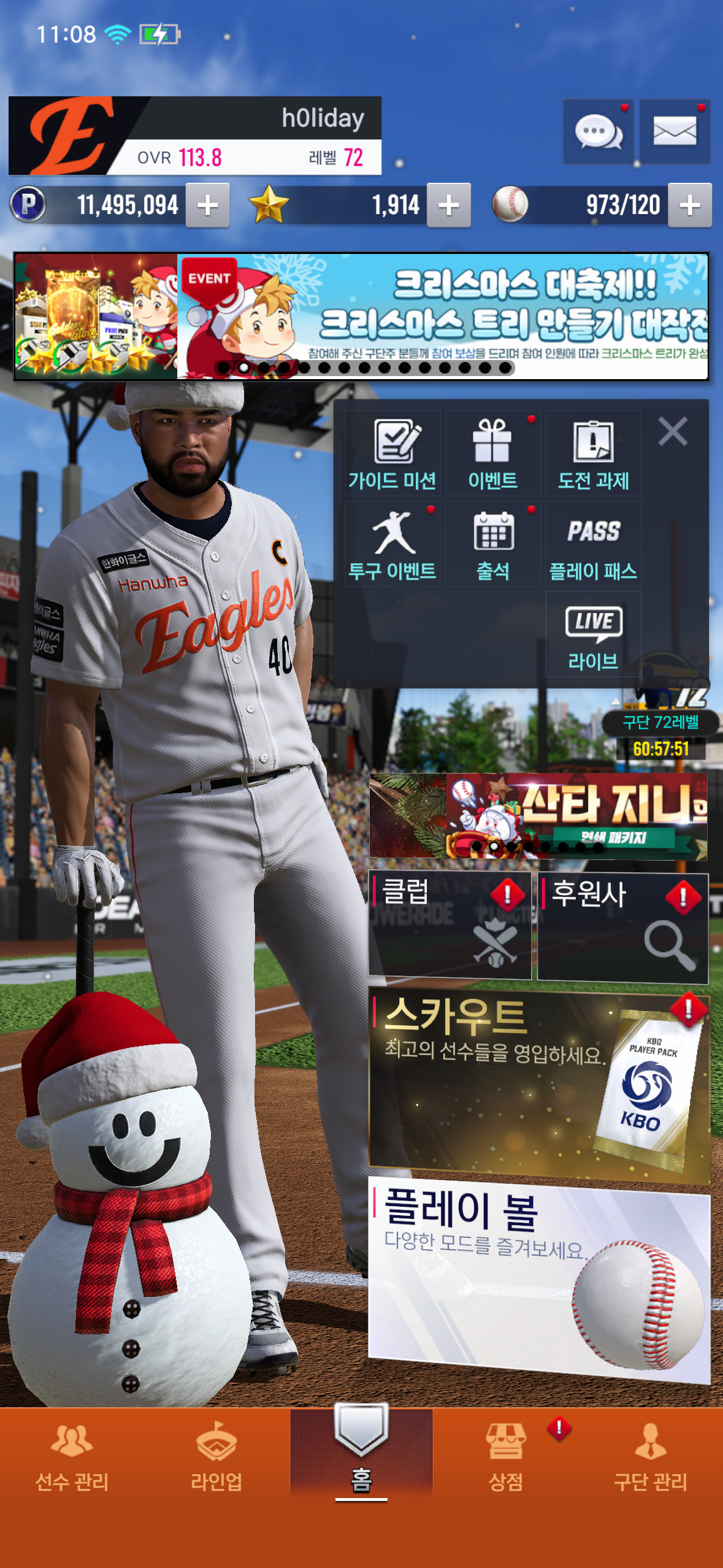The width and height of the screenshot is (723, 1568).
Task: Open the chat bubble icon
Action: [x=598, y=131]
